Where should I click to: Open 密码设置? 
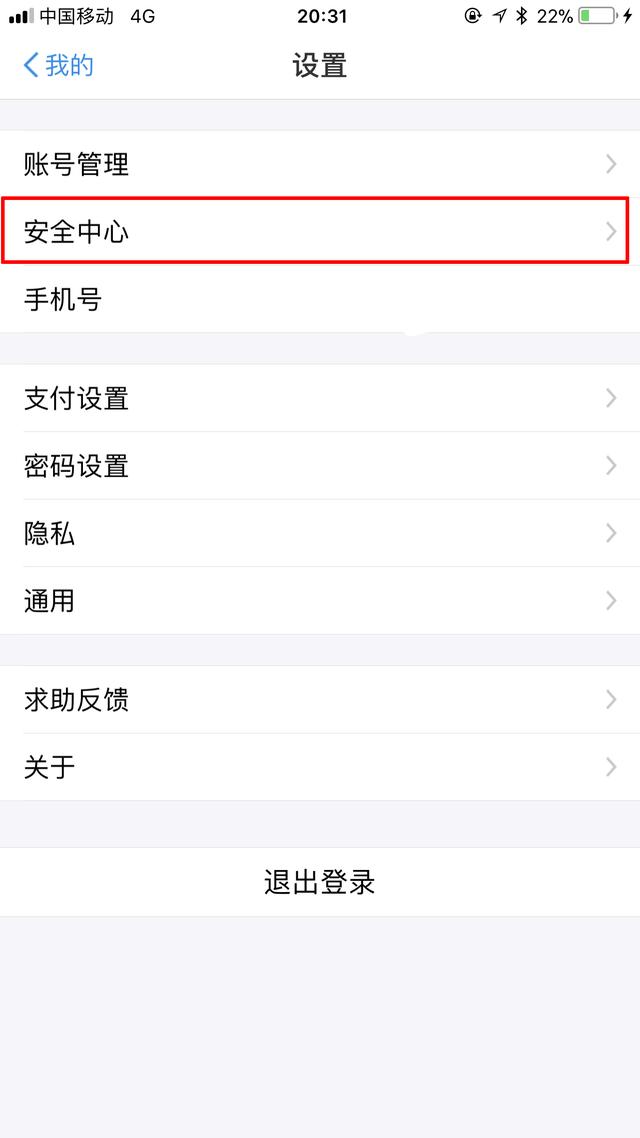click(320, 465)
